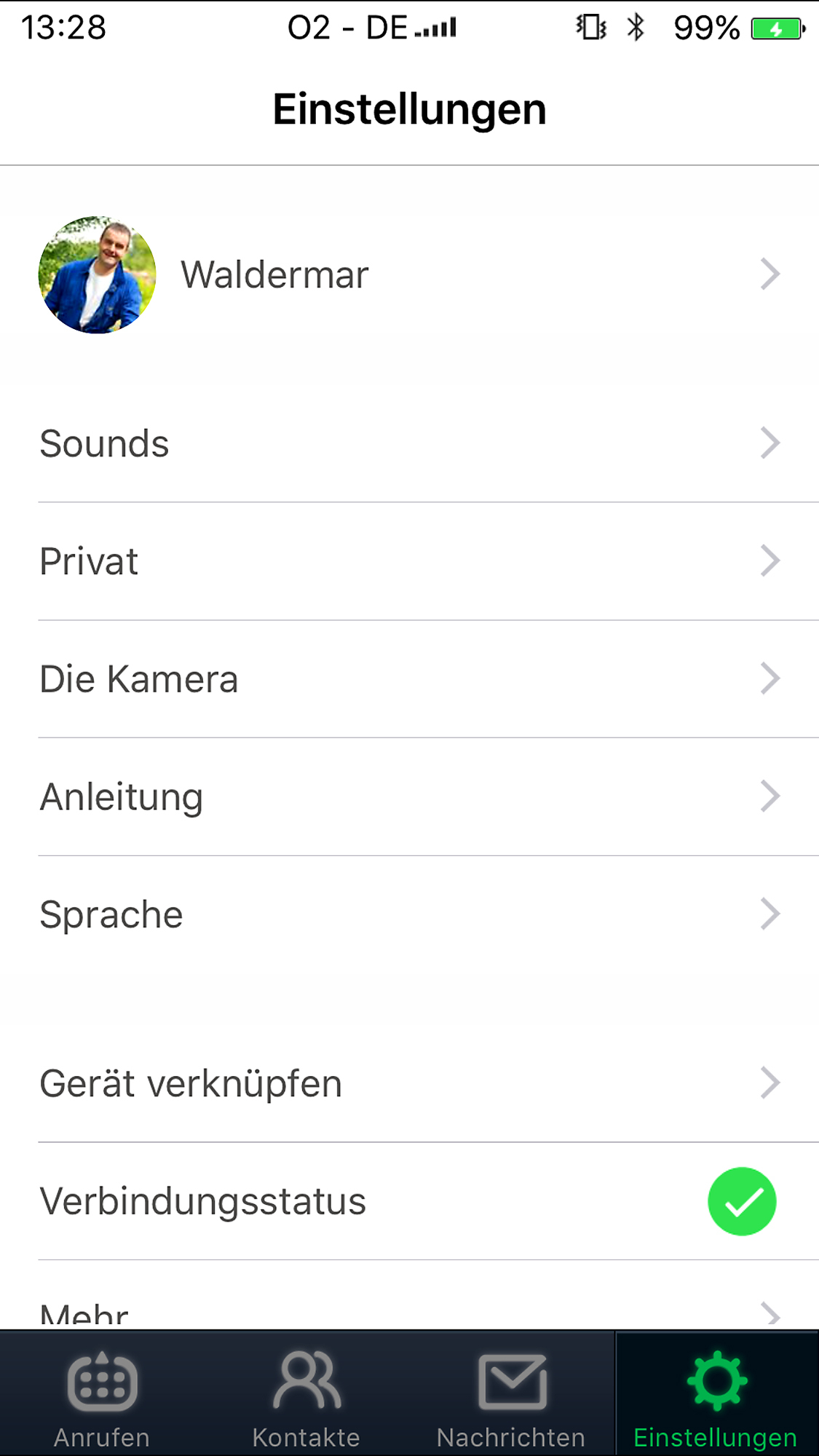
Task: Check the Verbindungsstatus row
Action: click(x=408, y=1201)
